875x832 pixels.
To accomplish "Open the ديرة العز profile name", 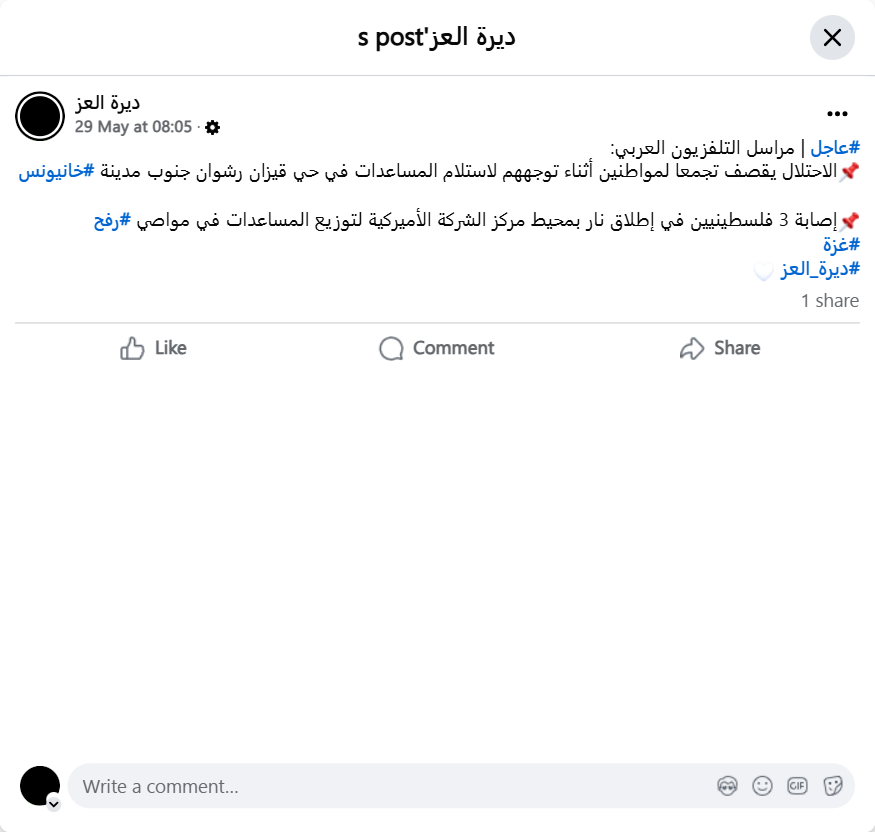I will [x=107, y=103].
